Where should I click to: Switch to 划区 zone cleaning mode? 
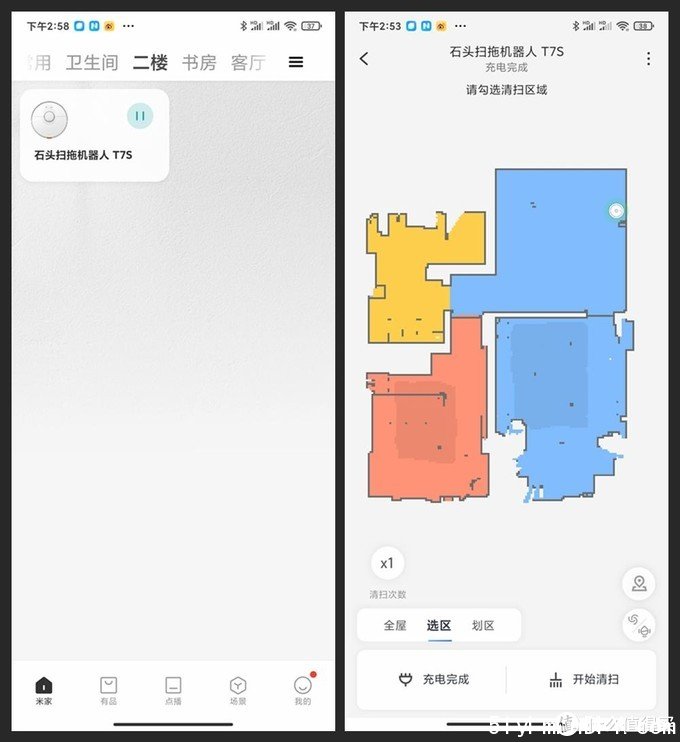pos(483,625)
